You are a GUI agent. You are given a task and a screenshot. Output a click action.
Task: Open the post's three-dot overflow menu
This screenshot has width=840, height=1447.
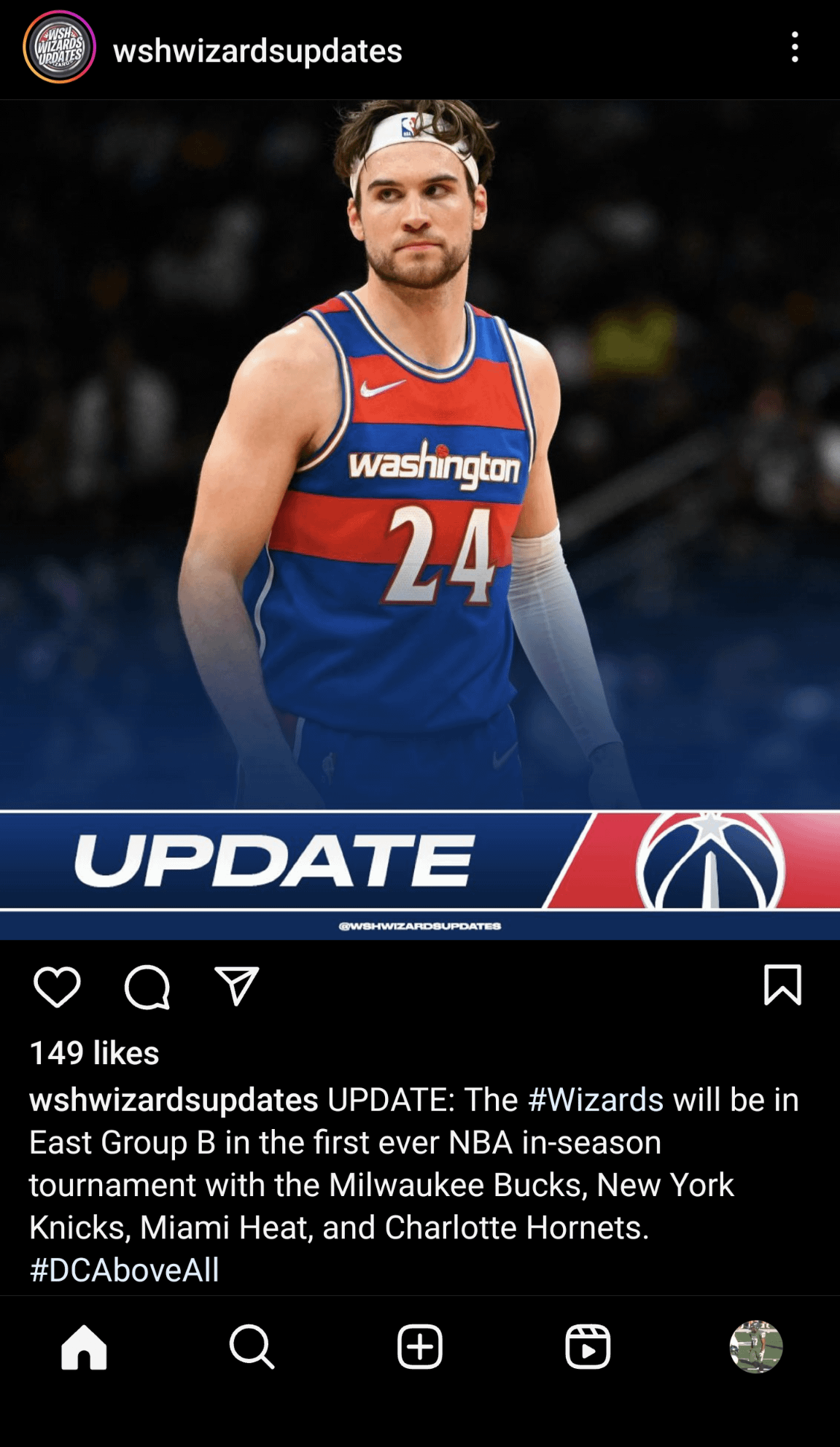[794, 47]
